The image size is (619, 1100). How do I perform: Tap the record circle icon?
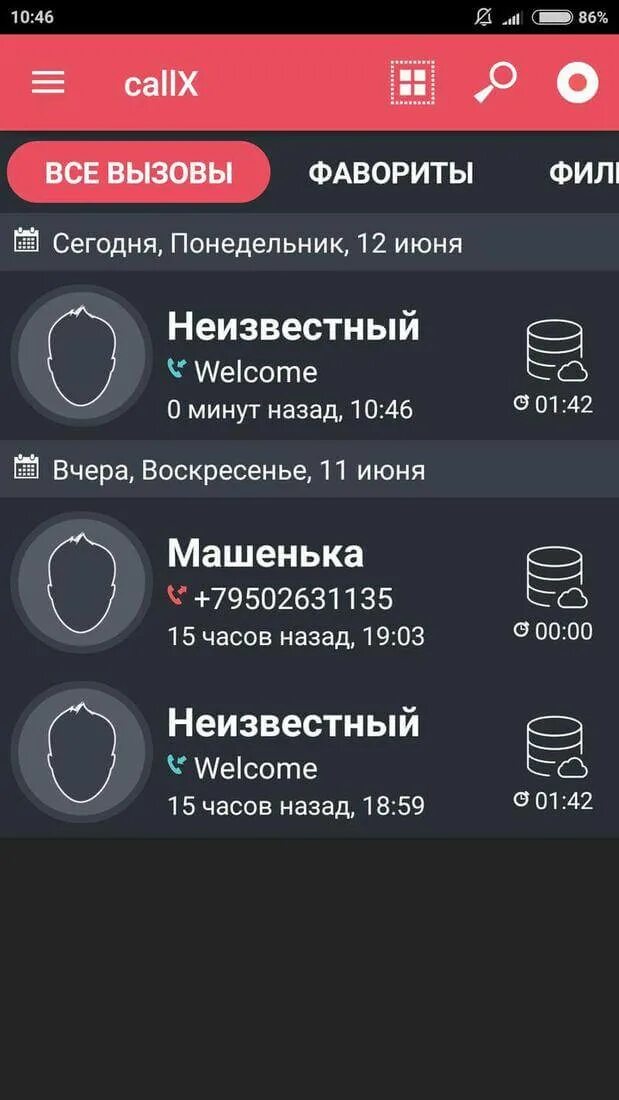point(577,83)
